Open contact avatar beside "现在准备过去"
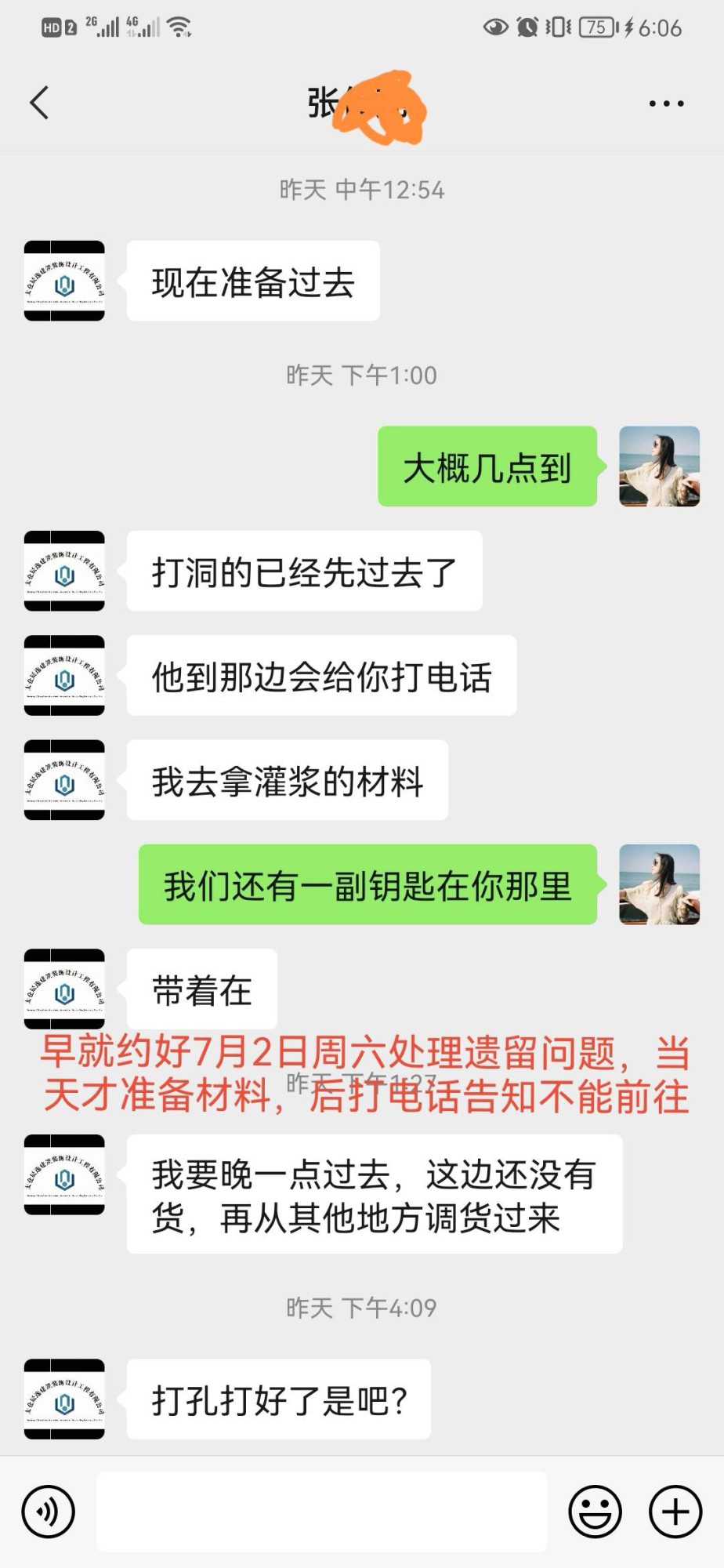This screenshot has width=724, height=1568. coord(64,281)
